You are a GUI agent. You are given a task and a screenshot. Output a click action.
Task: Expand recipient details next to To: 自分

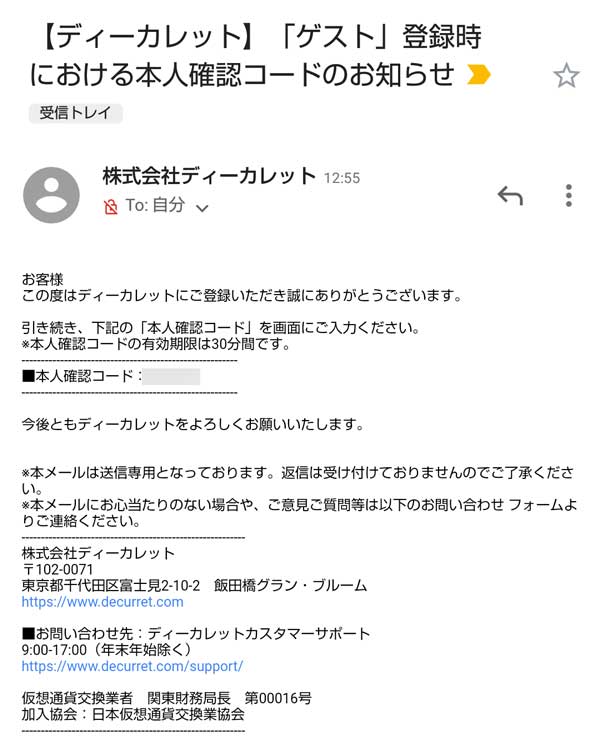202,208
